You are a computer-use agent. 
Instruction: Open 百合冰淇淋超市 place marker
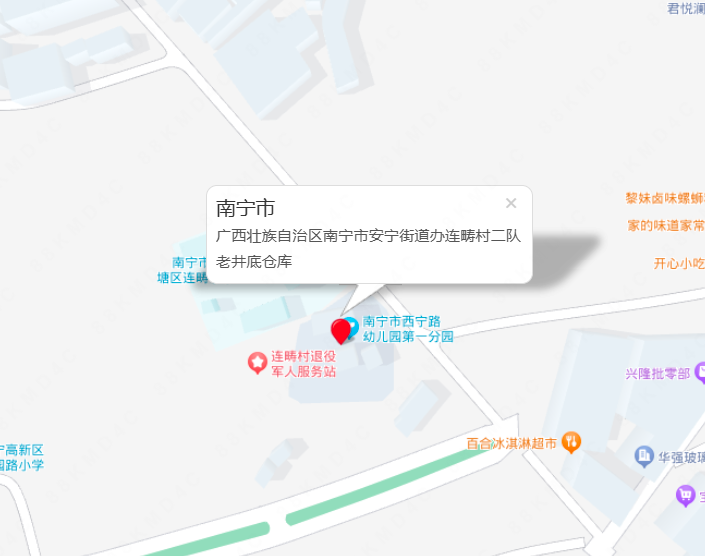pyautogui.click(x=571, y=441)
